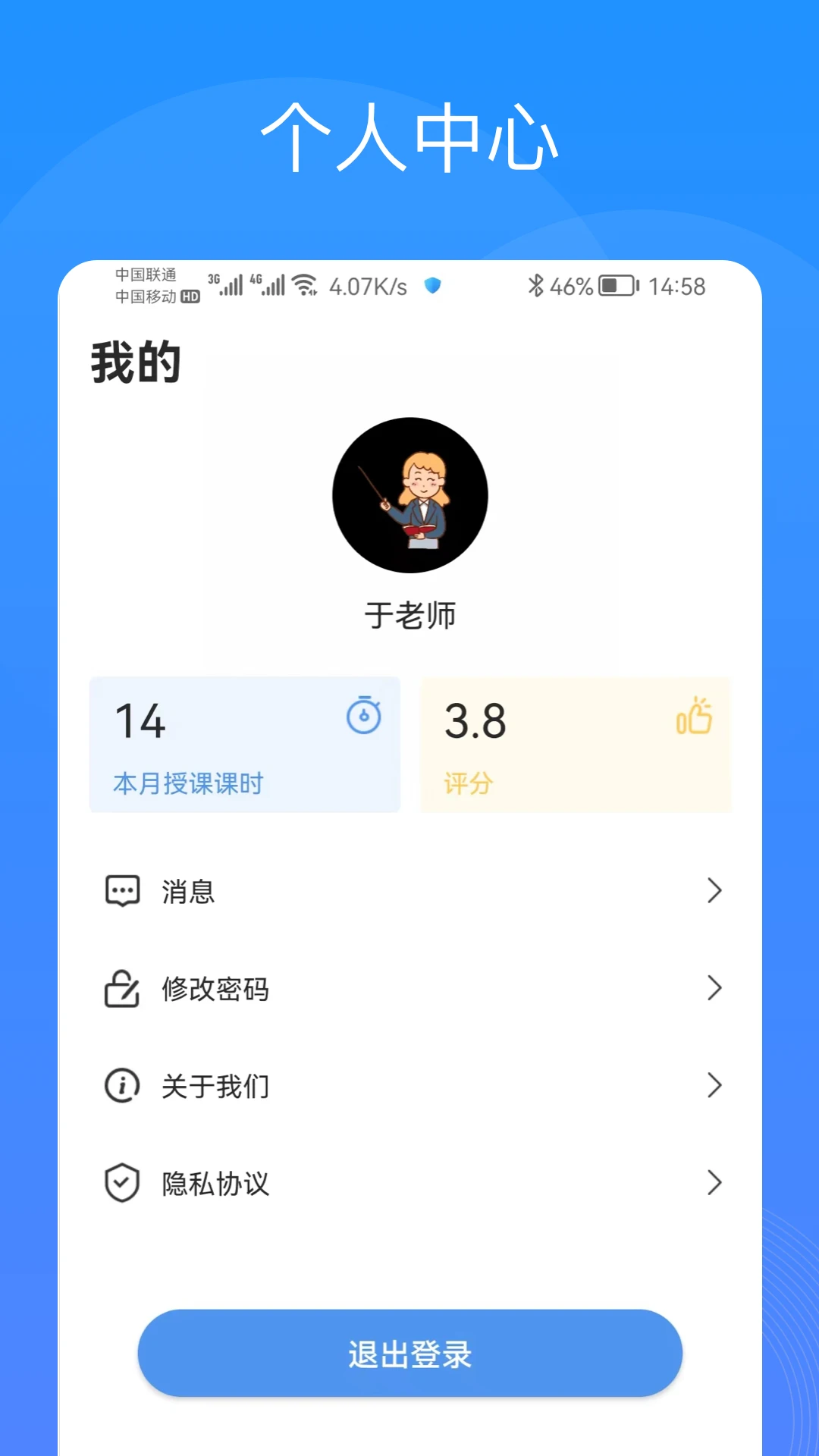Expand the 消息 row chevron
819x1456 pixels.
(x=714, y=891)
